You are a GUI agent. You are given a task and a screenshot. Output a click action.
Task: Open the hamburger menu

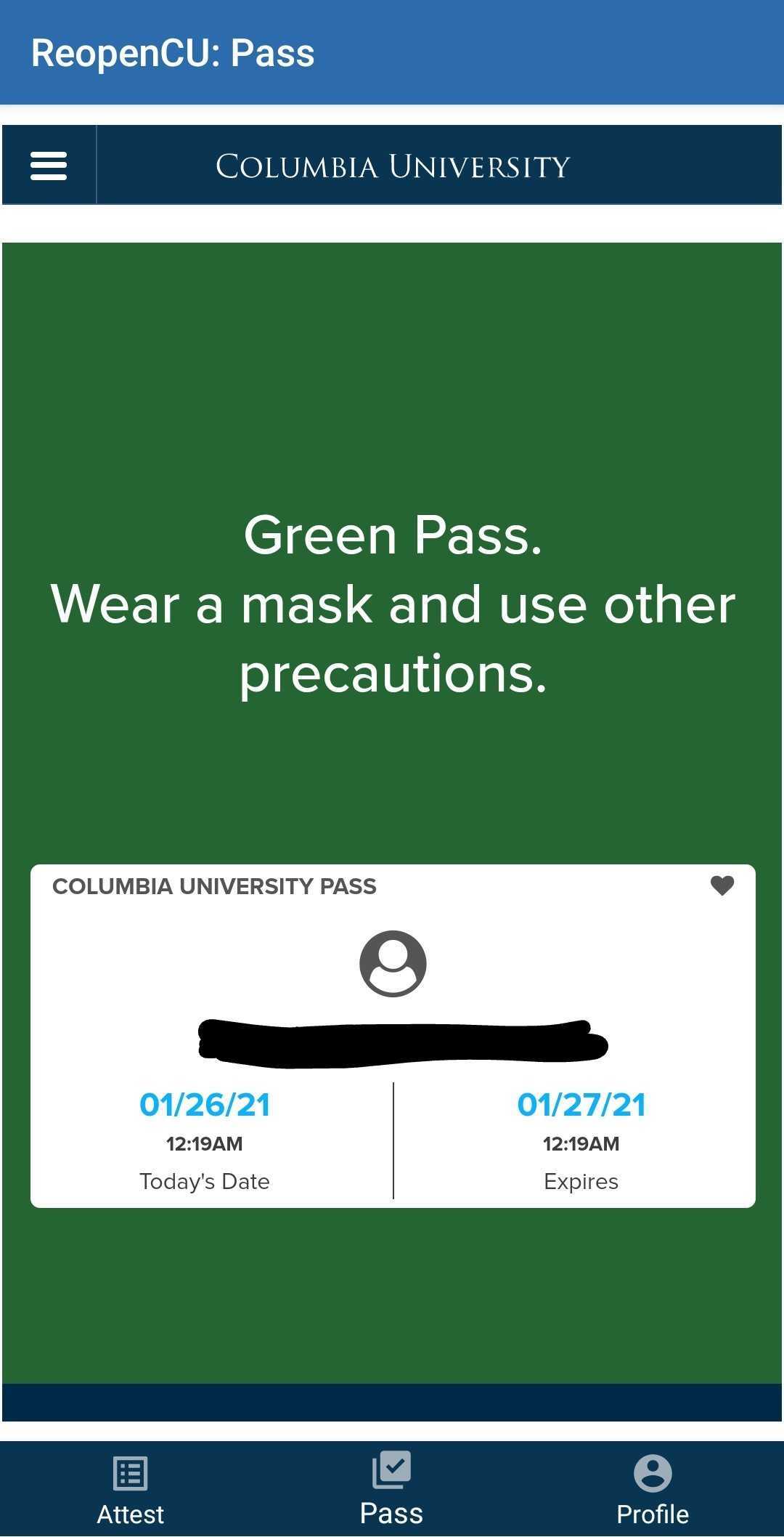(49, 166)
